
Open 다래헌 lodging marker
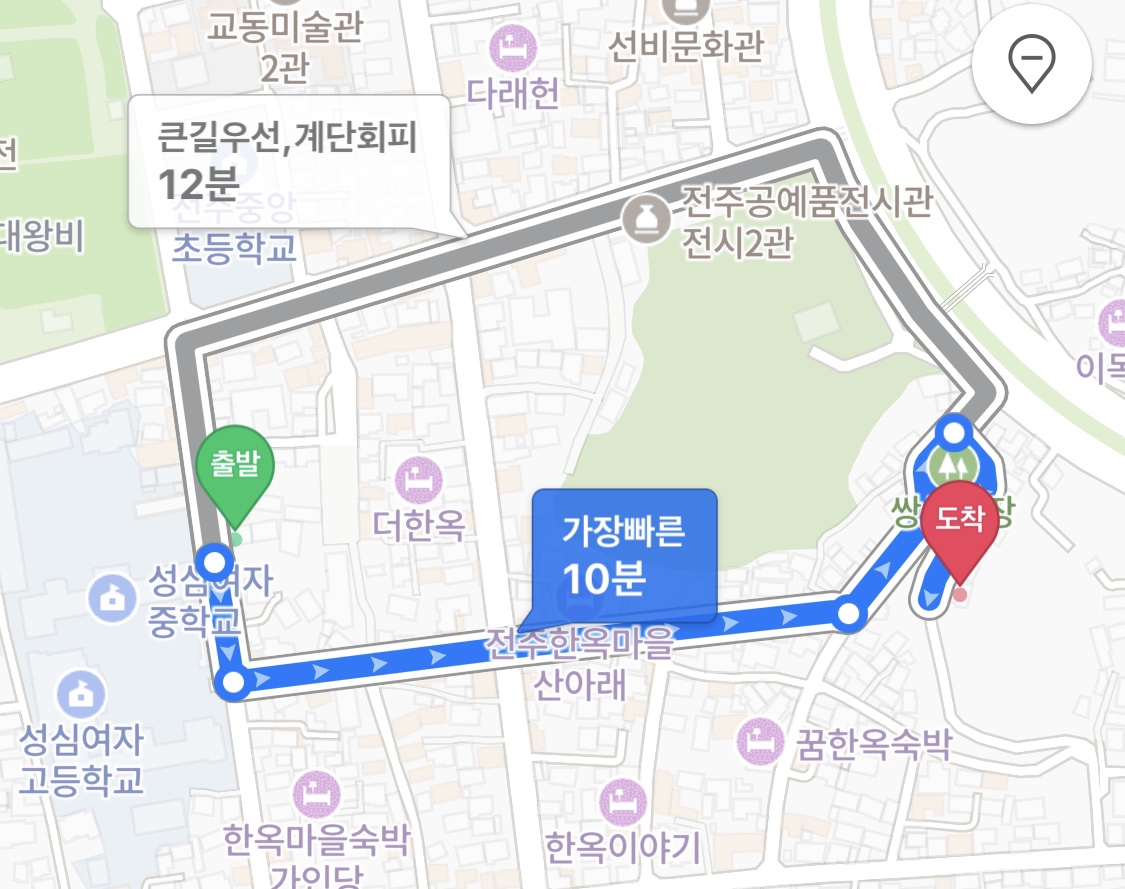click(x=517, y=47)
